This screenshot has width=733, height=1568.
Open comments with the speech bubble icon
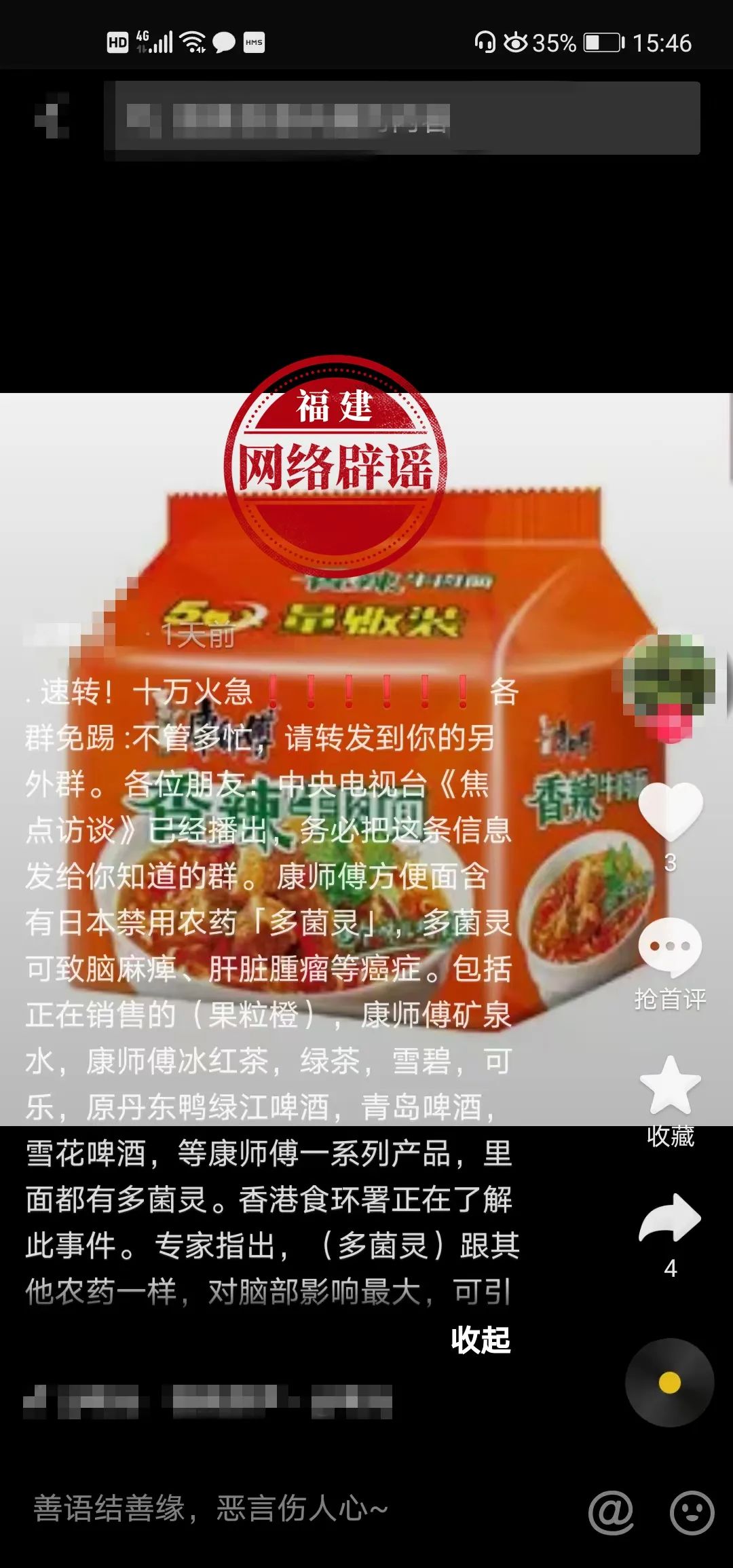(x=672, y=949)
